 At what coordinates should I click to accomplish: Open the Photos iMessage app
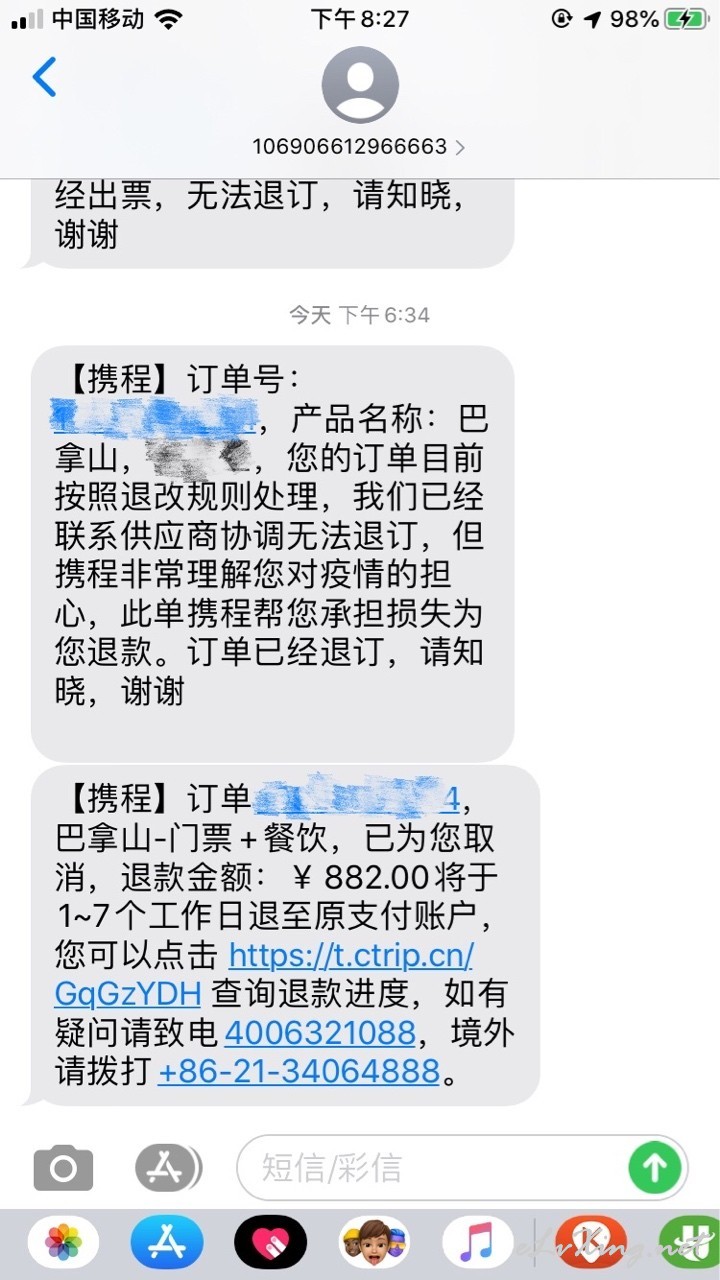[x=63, y=1244]
